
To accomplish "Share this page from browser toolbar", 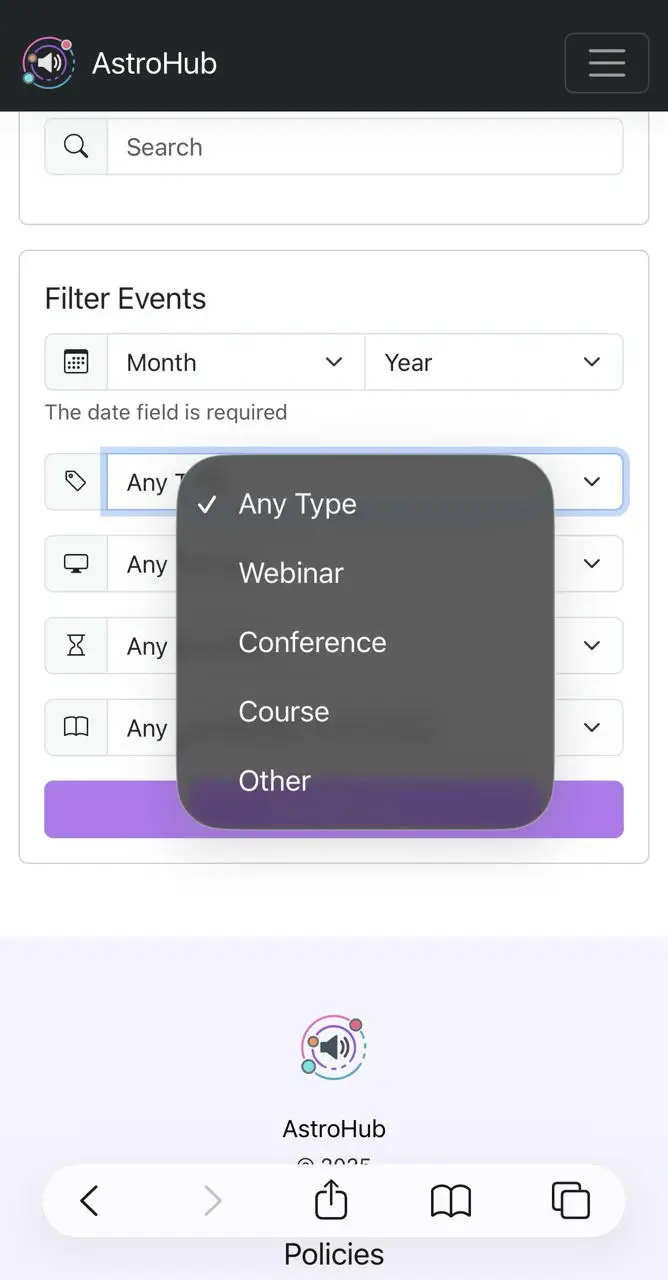I will click(331, 1200).
